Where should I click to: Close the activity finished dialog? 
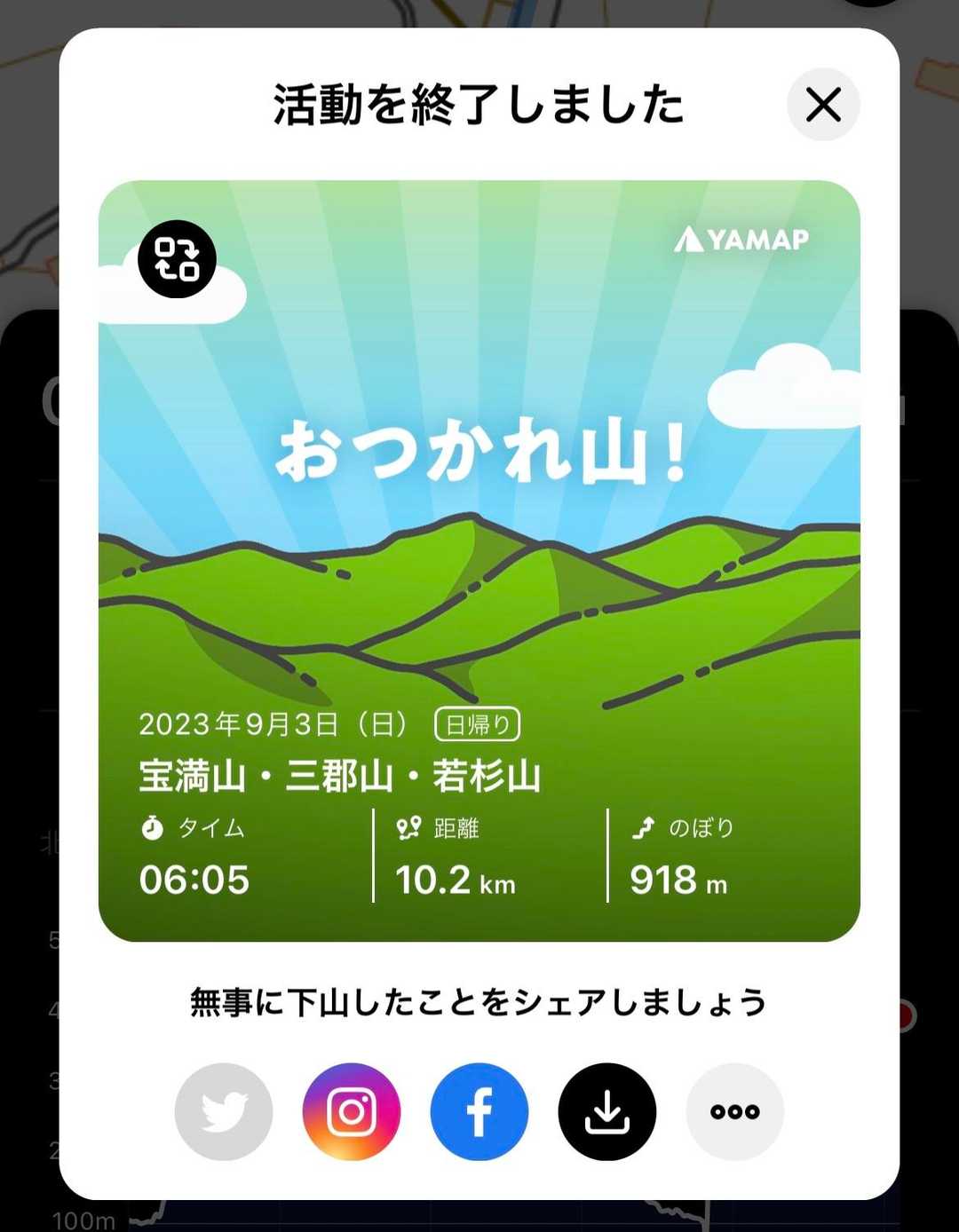click(x=823, y=105)
